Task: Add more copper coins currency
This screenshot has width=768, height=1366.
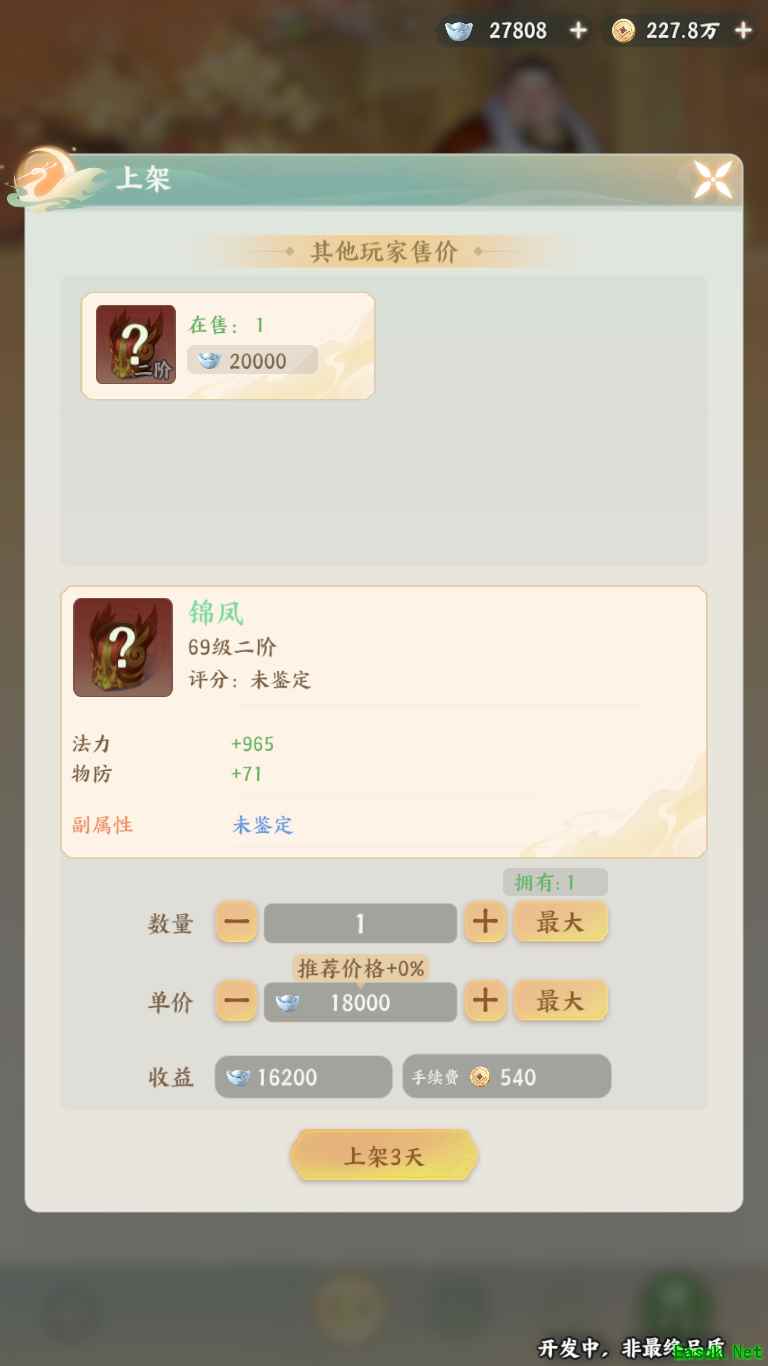Action: tap(743, 31)
